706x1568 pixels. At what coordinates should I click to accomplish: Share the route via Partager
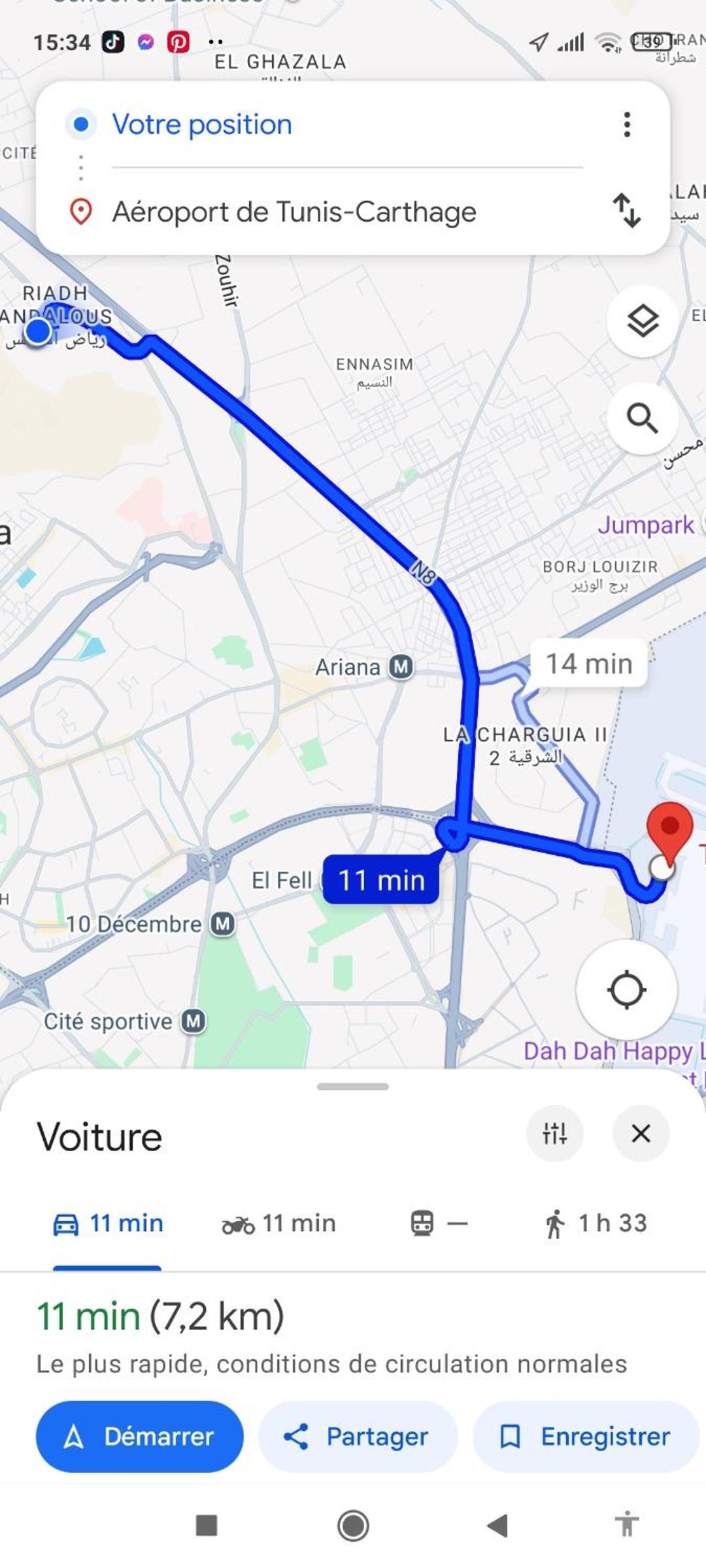pos(358,1437)
